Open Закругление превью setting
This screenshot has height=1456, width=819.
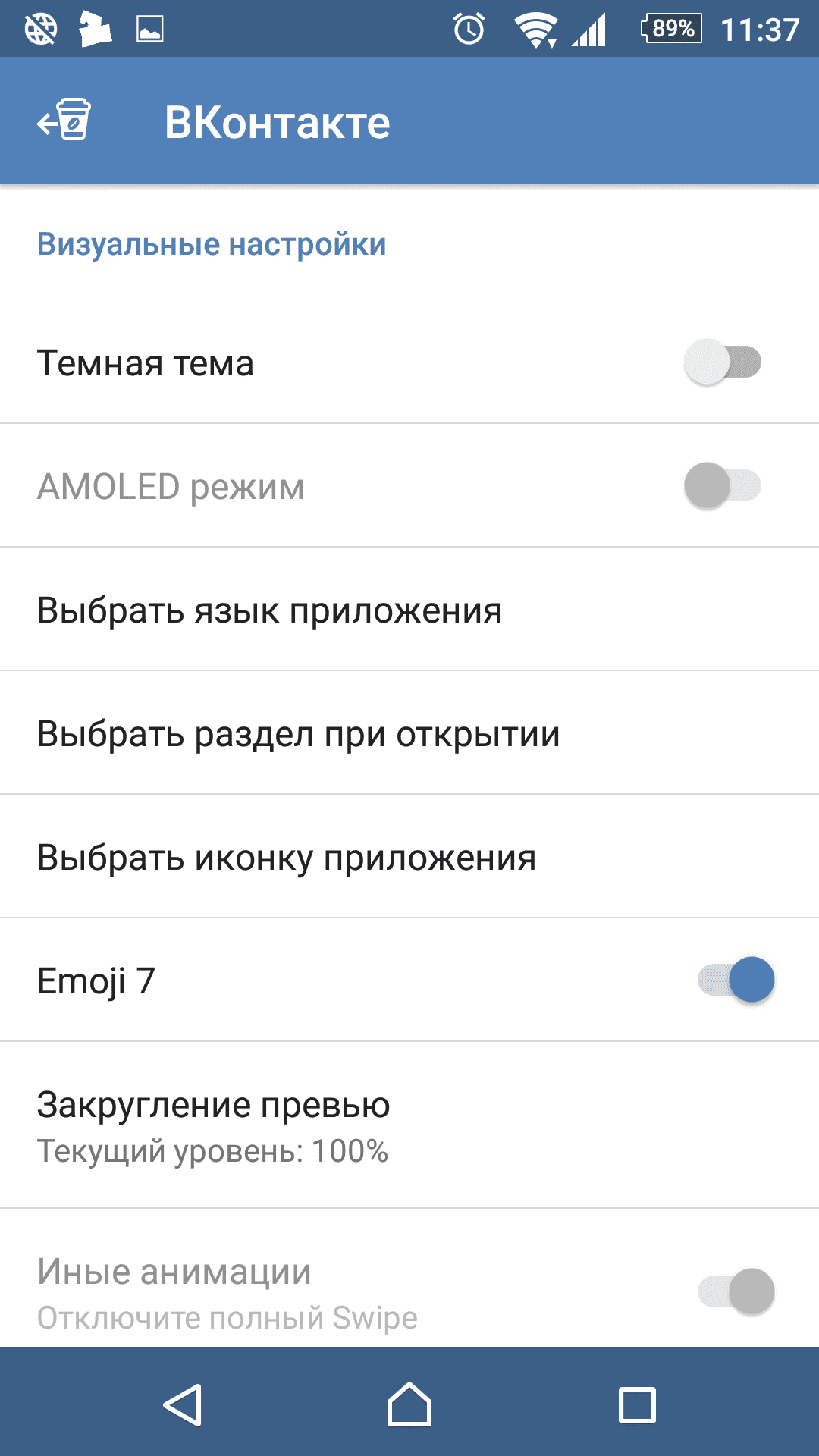[x=409, y=1126]
